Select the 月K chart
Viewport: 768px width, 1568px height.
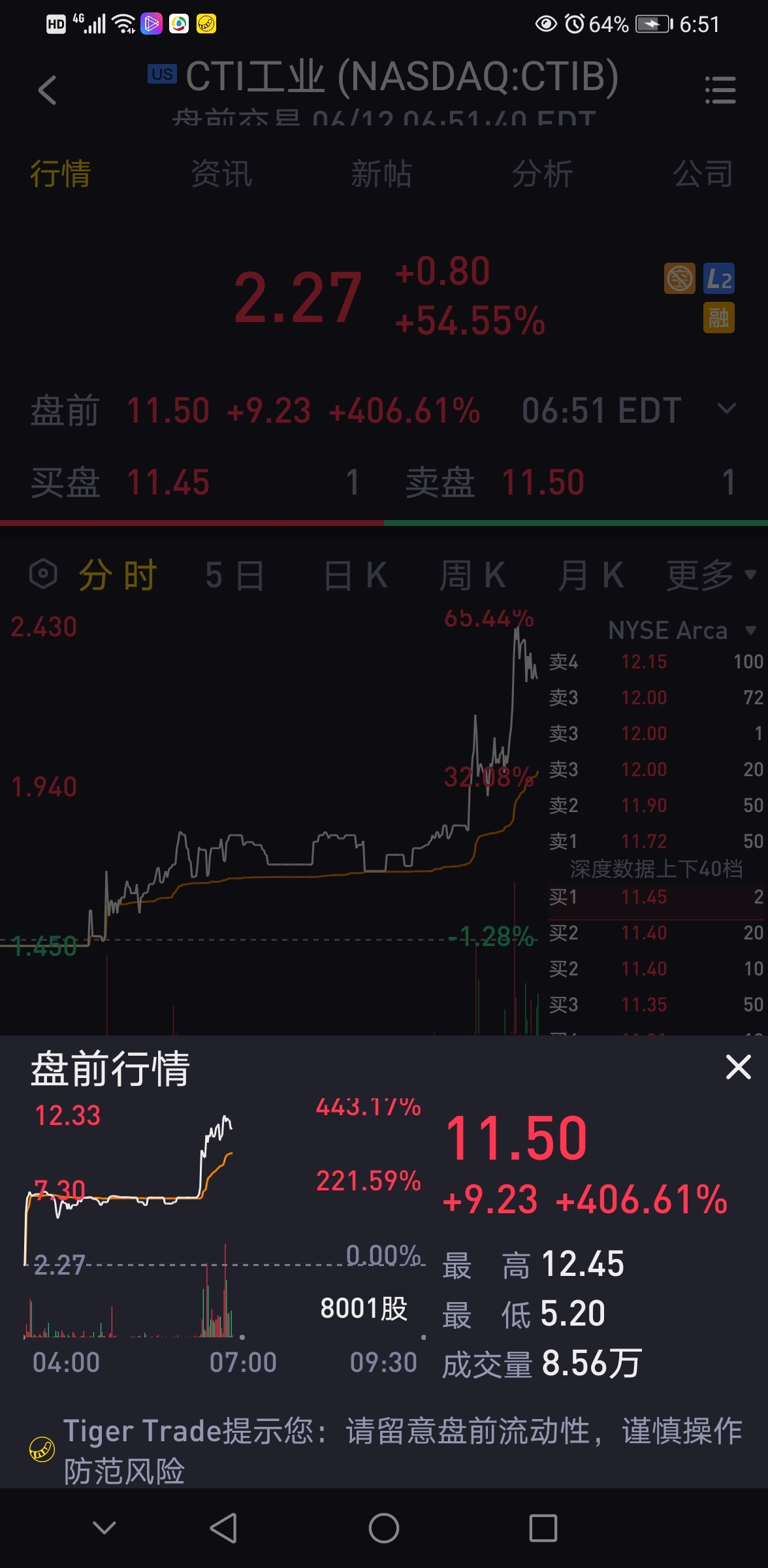point(590,576)
